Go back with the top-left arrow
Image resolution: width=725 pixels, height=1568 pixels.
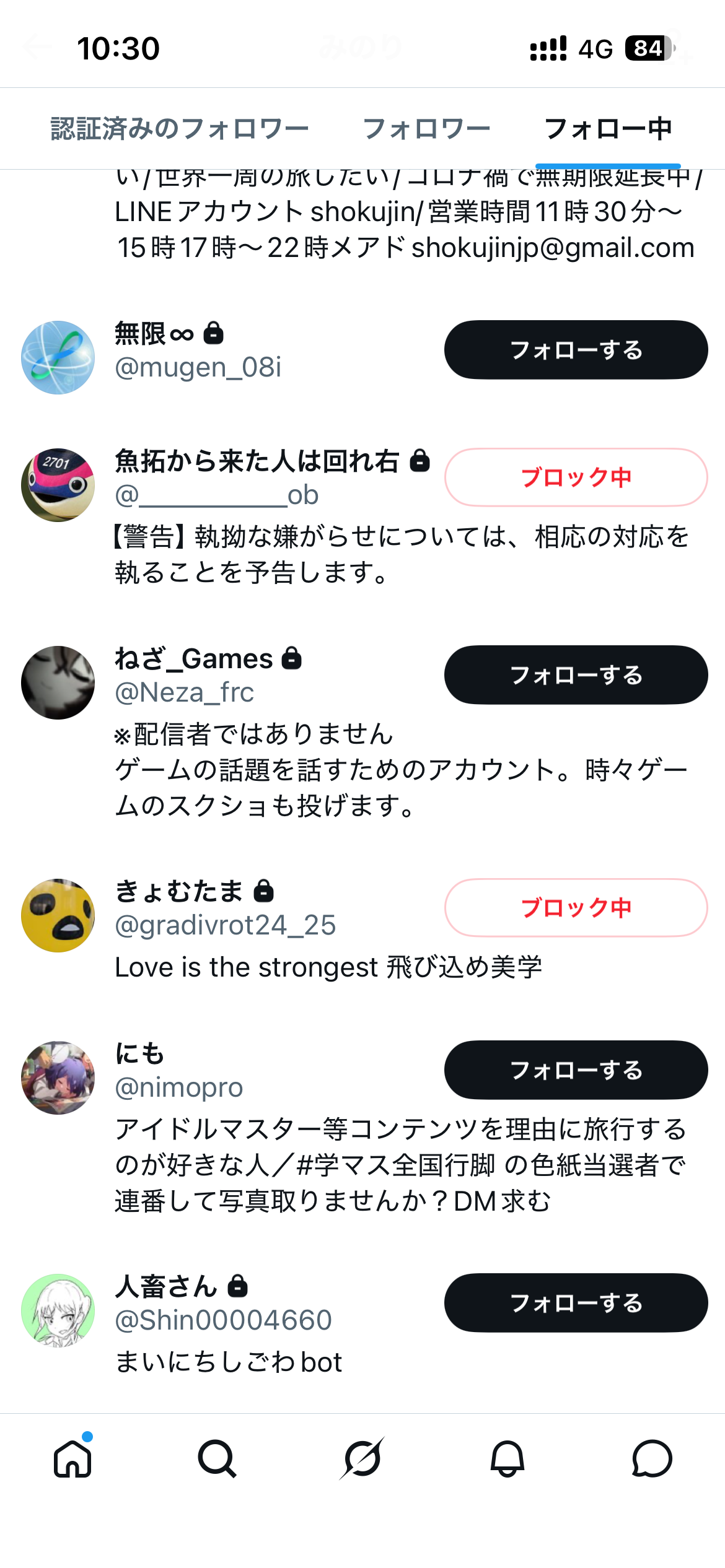[37, 48]
